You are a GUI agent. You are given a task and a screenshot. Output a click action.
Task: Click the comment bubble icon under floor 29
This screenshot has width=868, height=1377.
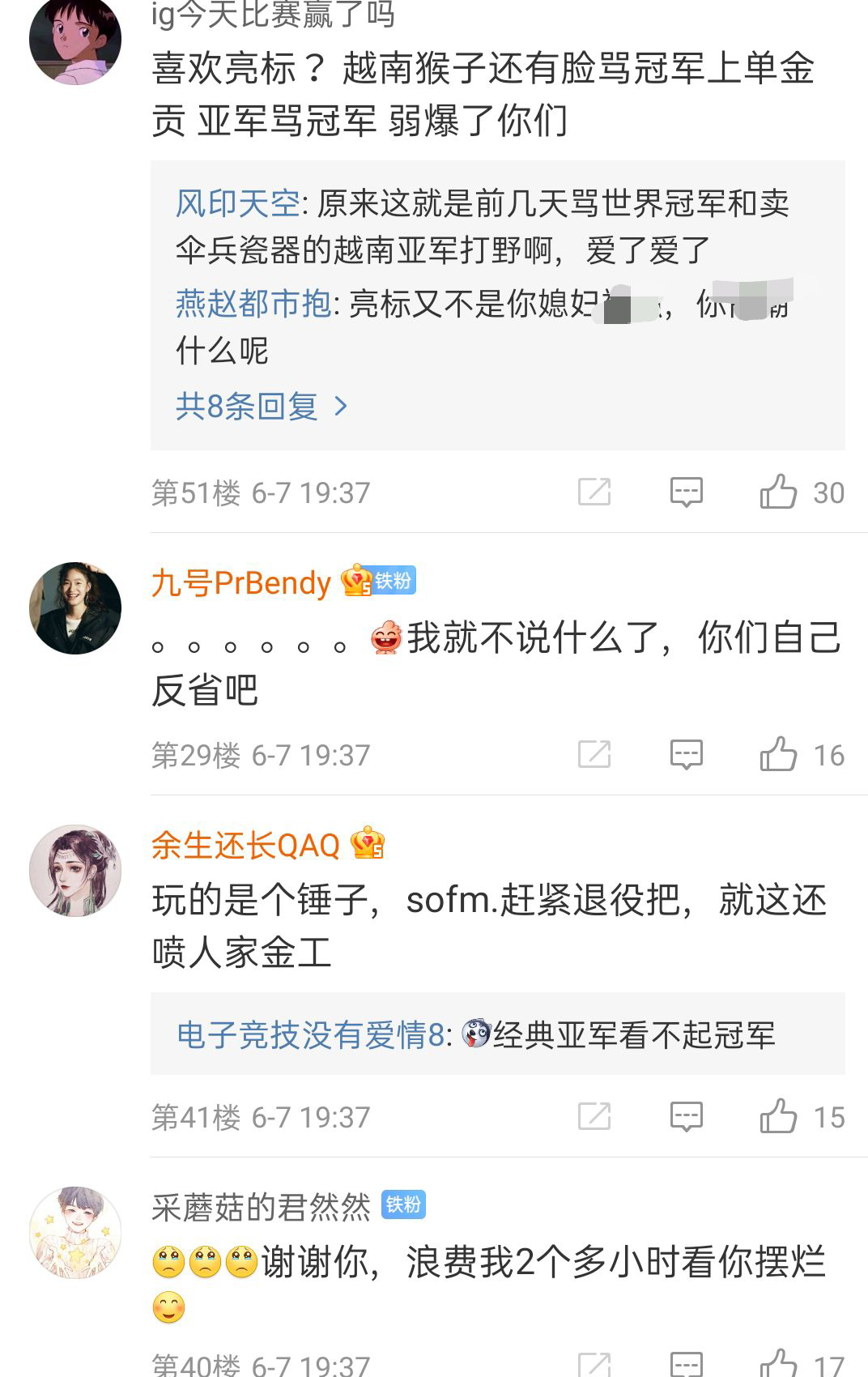(x=687, y=755)
